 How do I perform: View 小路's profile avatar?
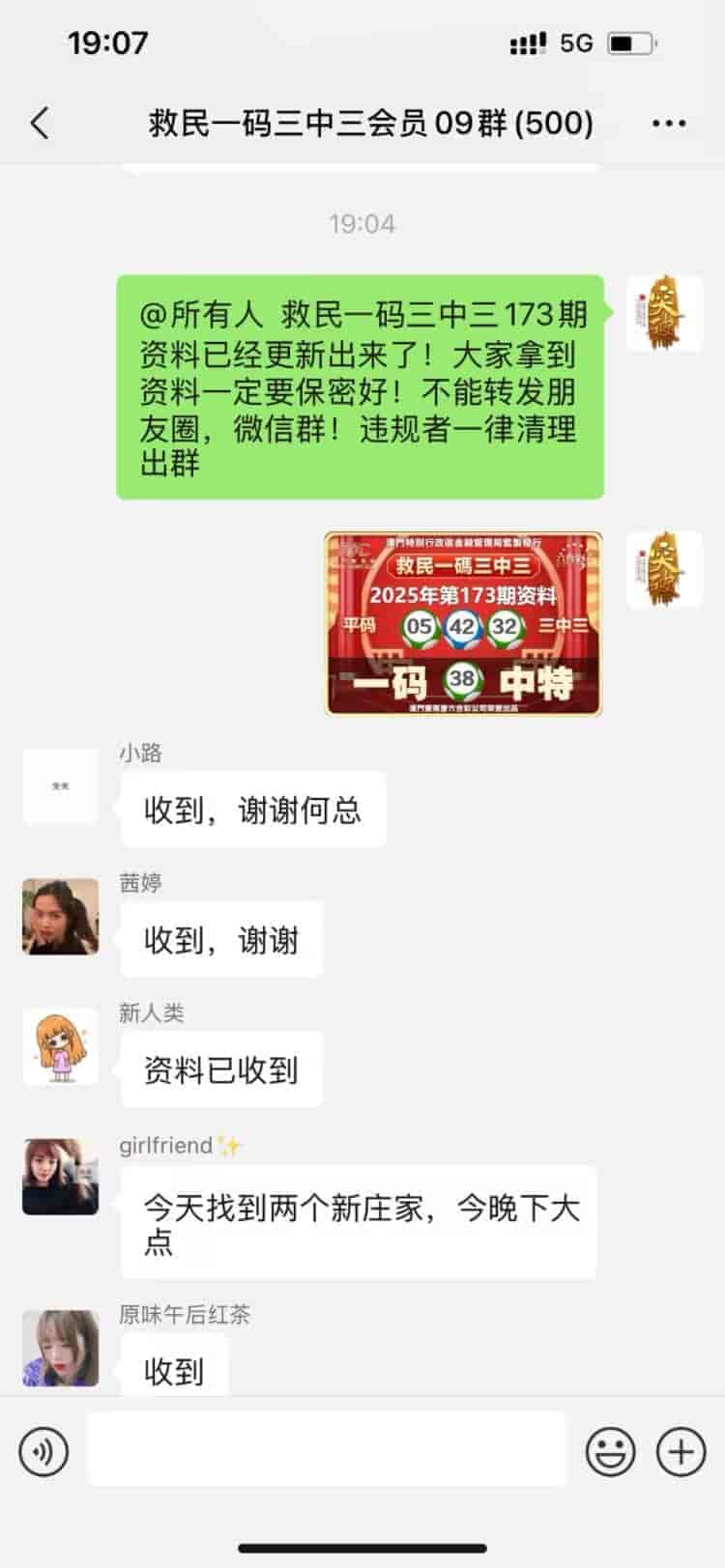point(61,787)
